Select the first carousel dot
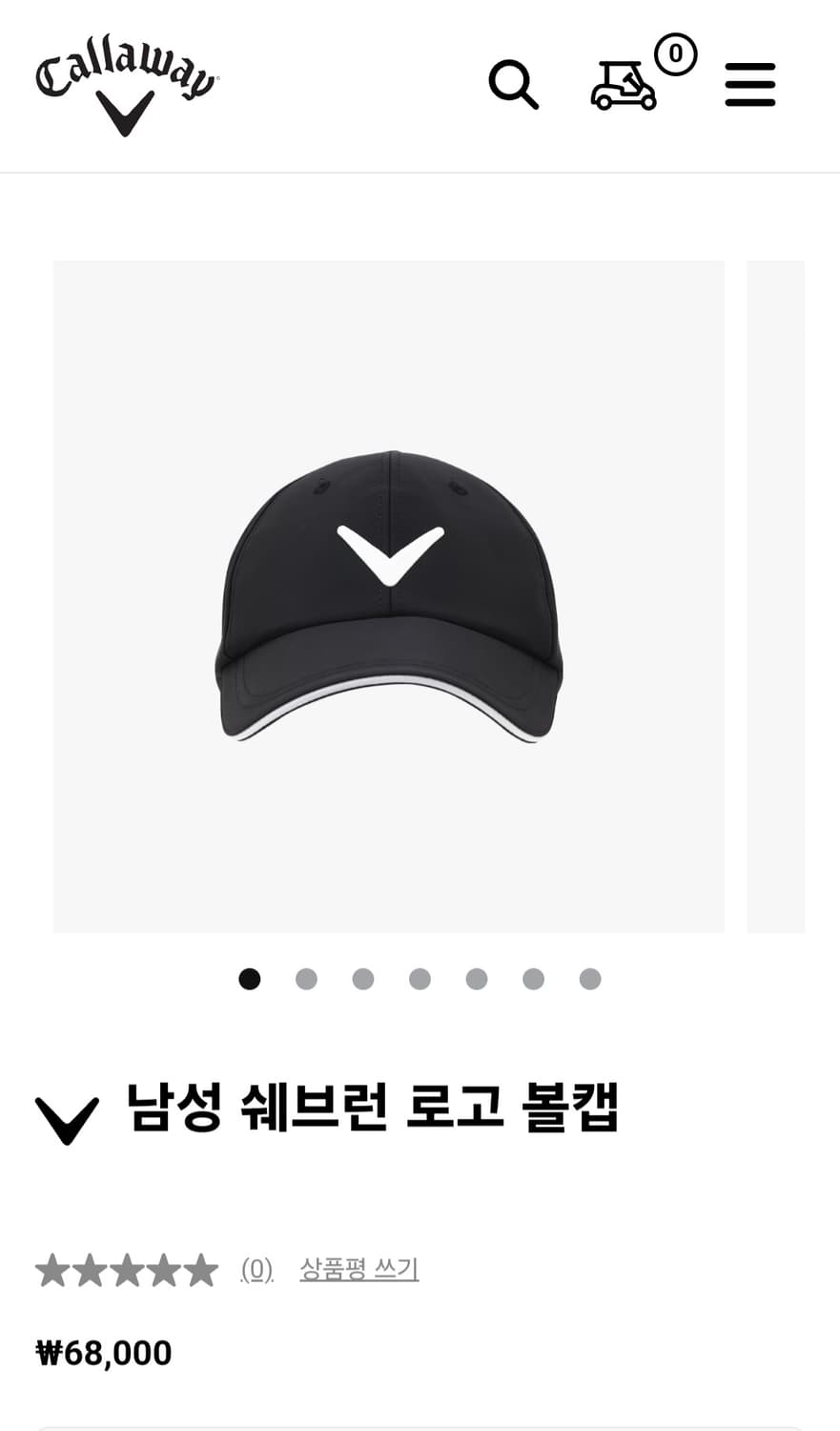The image size is (840, 1431). pyautogui.click(x=250, y=979)
